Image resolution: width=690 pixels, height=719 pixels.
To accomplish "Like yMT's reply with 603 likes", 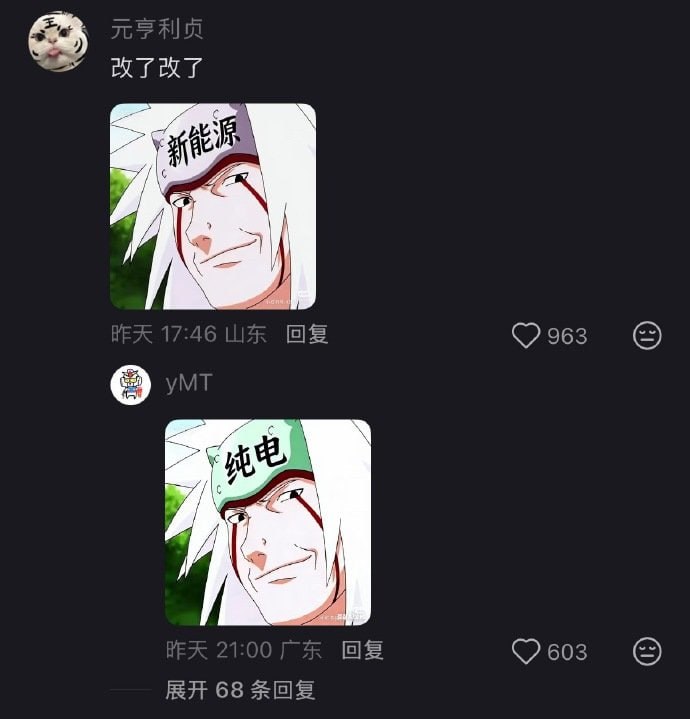I will coord(526,652).
